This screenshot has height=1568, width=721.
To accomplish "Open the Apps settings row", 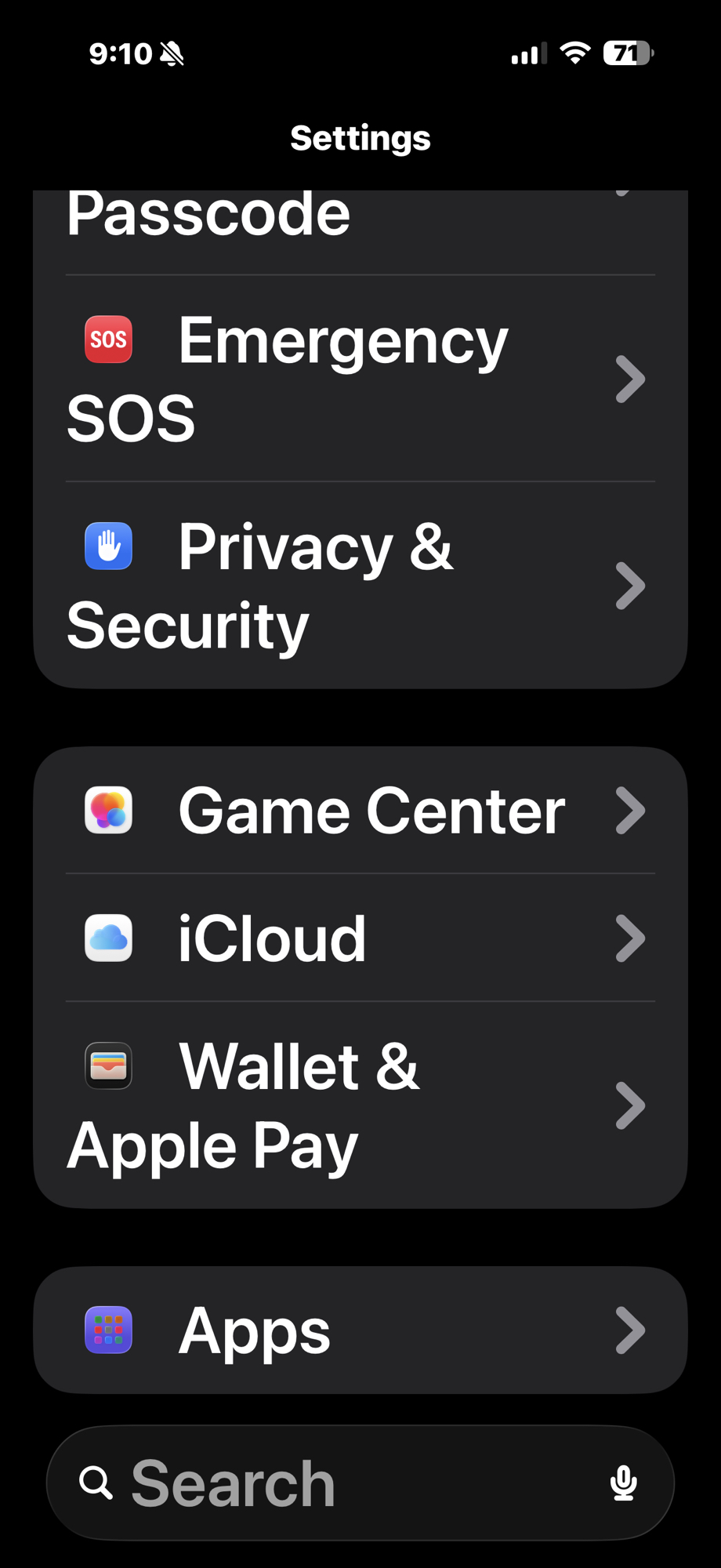I will [360, 1330].
